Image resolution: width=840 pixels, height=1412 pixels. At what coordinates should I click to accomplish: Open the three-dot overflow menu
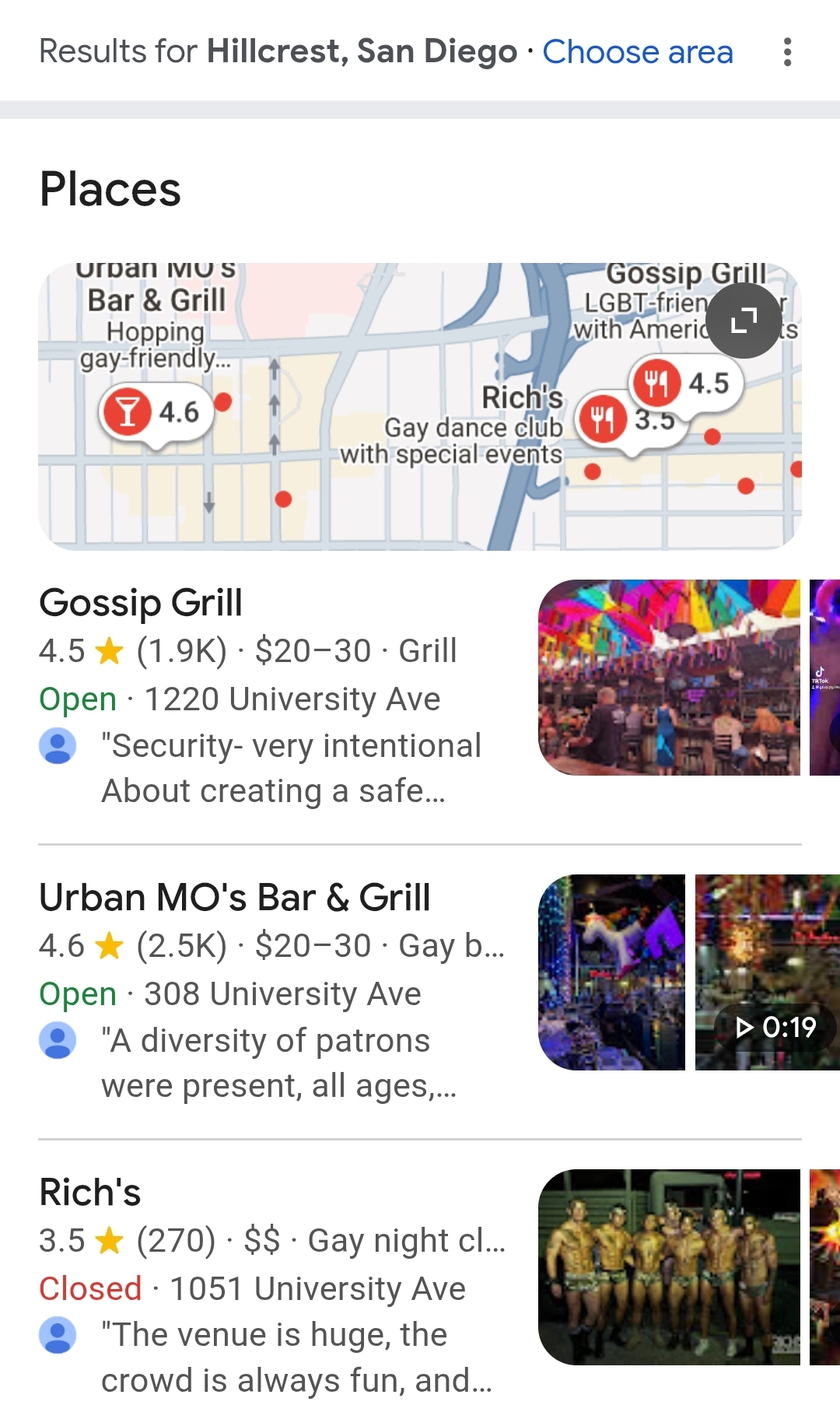787,52
